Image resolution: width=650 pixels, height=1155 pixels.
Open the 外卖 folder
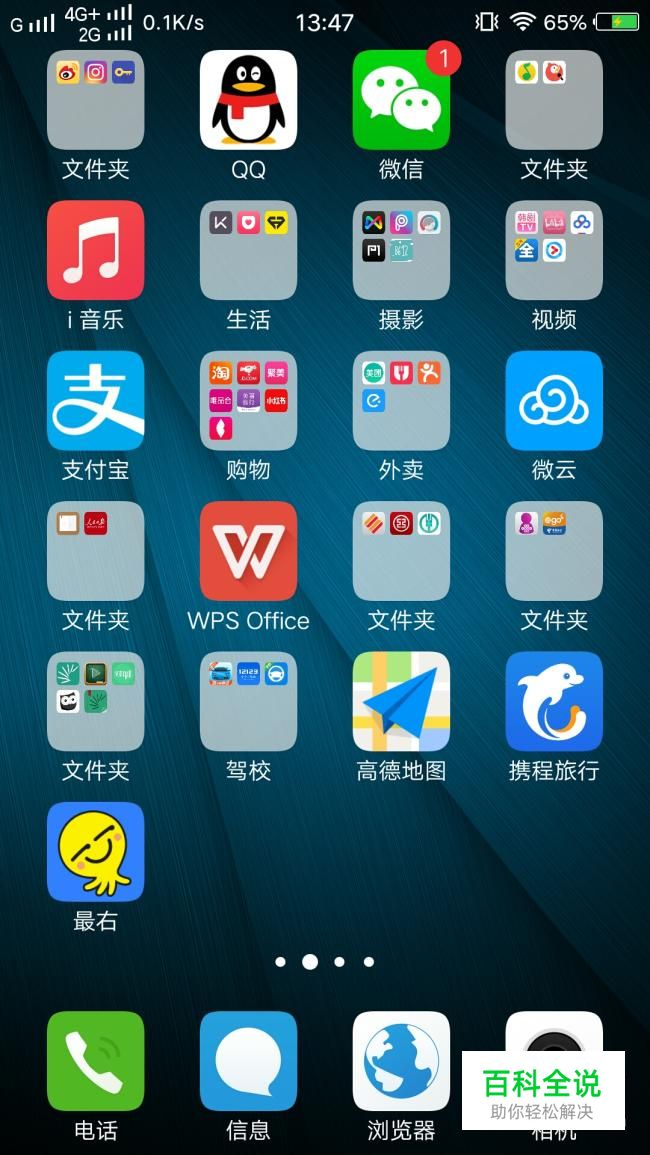tap(401, 400)
